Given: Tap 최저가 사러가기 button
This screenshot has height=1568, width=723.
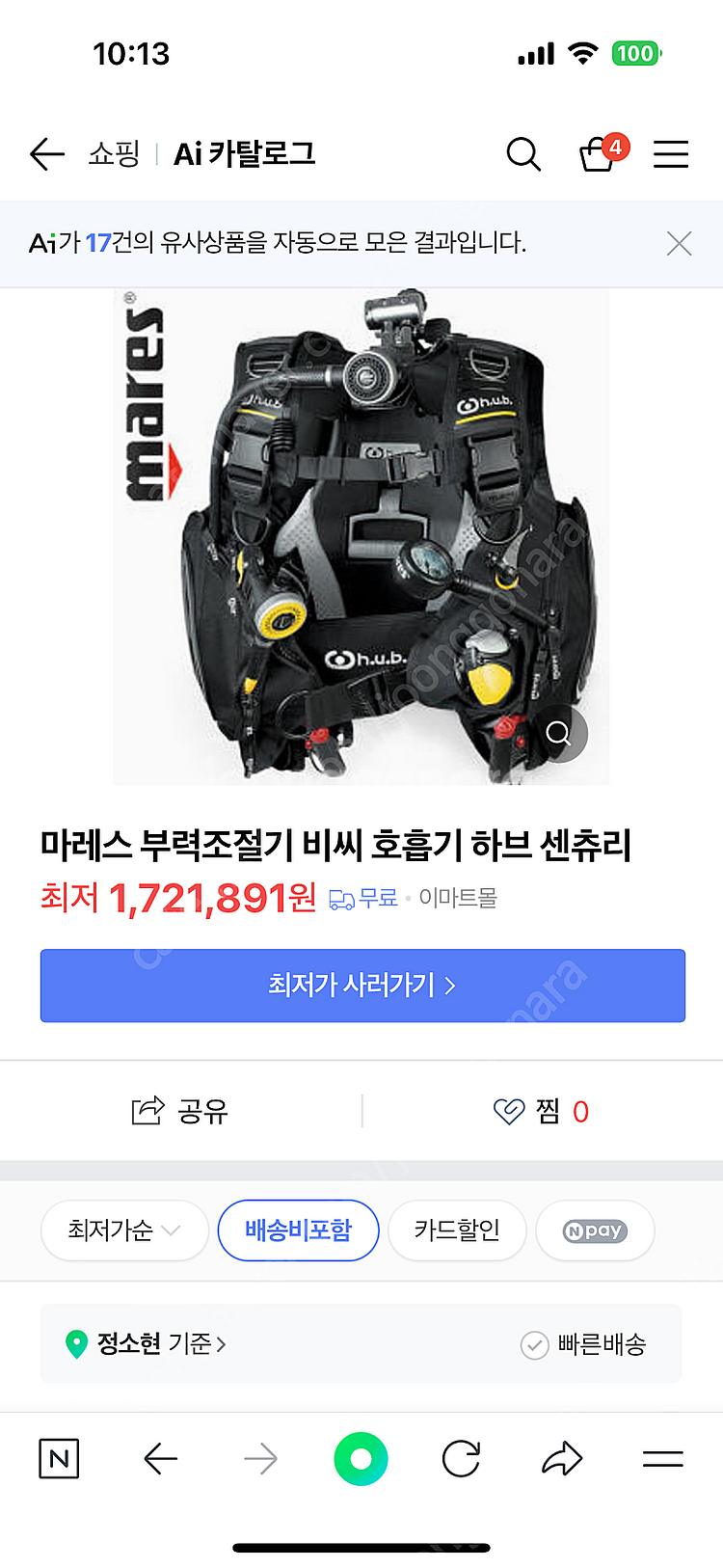Looking at the screenshot, I should click(362, 986).
